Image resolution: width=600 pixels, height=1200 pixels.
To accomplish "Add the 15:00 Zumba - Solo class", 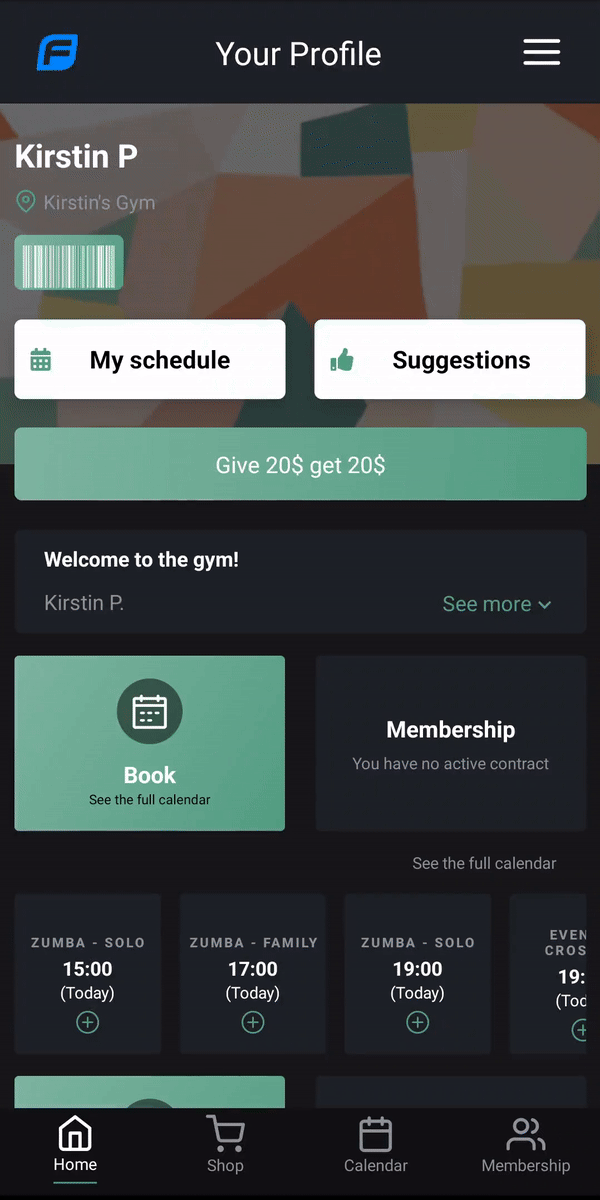I will pos(88,1023).
